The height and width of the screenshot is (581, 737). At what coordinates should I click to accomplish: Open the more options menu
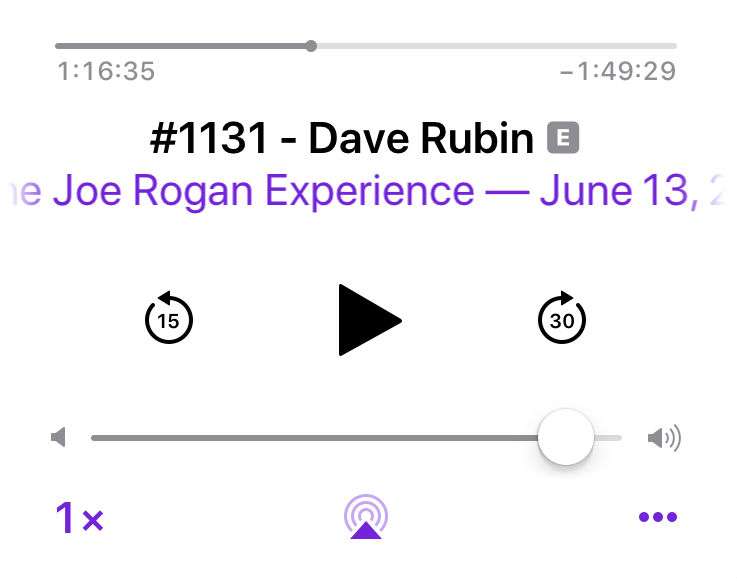[657, 517]
